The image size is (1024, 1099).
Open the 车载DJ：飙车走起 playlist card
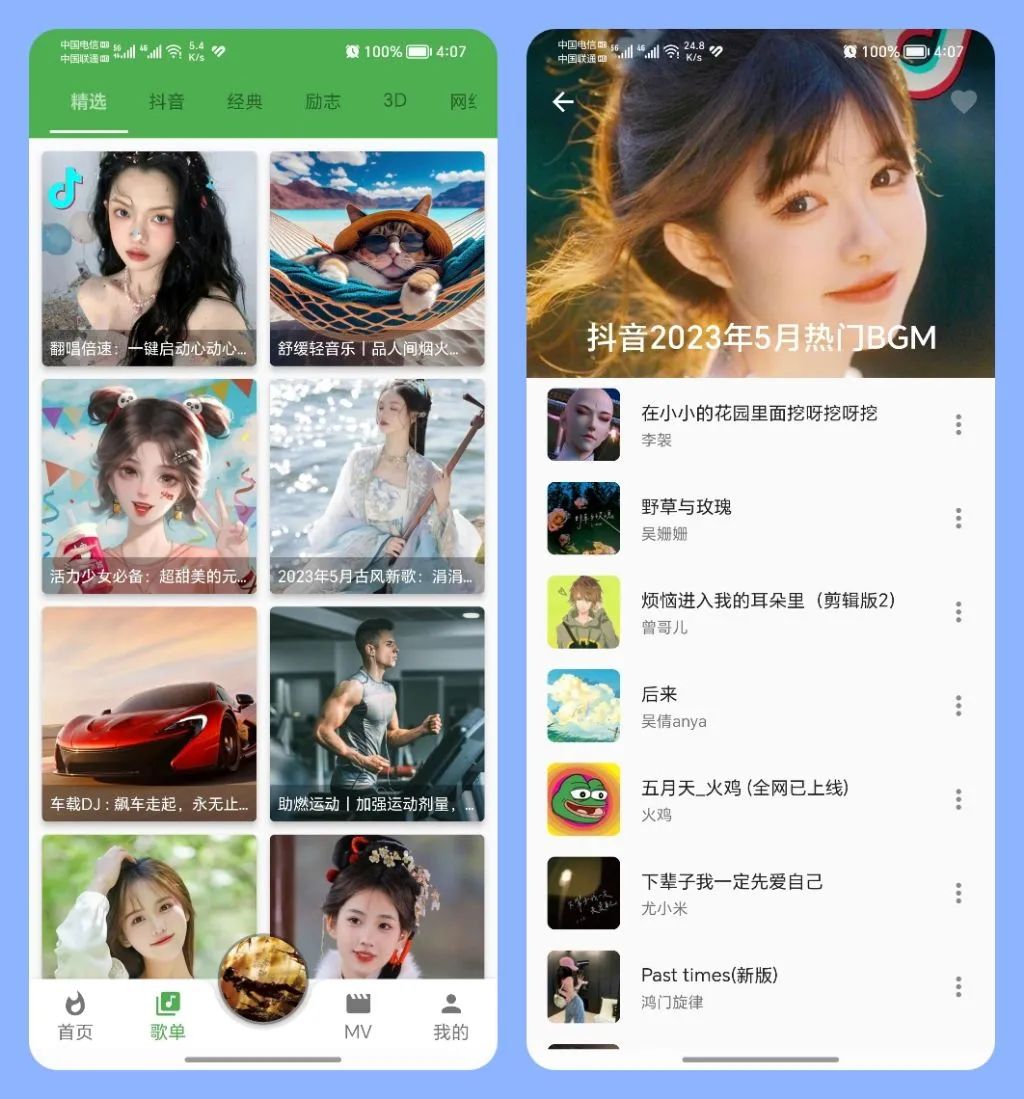148,713
